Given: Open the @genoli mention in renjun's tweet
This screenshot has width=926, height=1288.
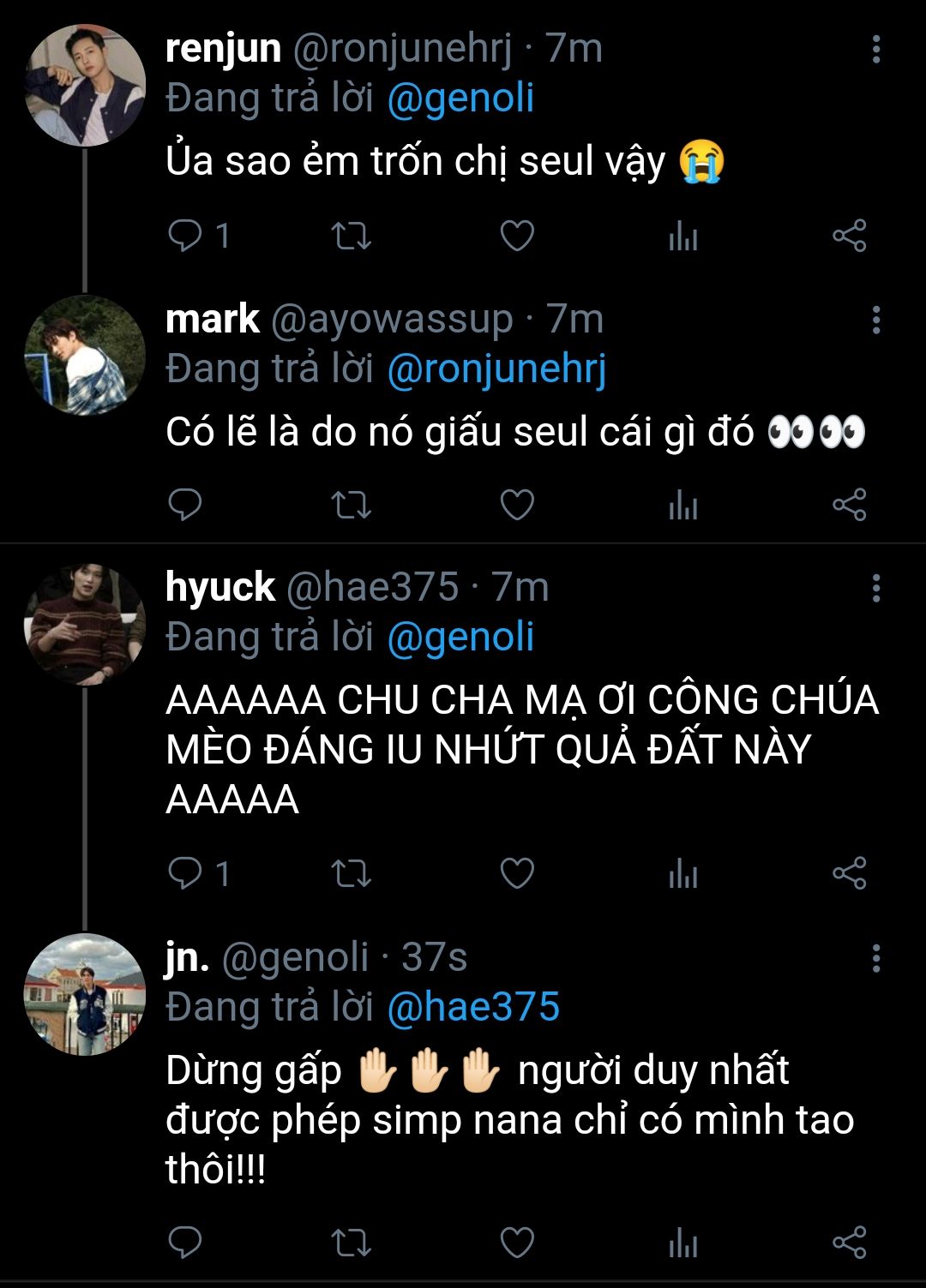Looking at the screenshot, I should [460, 99].
